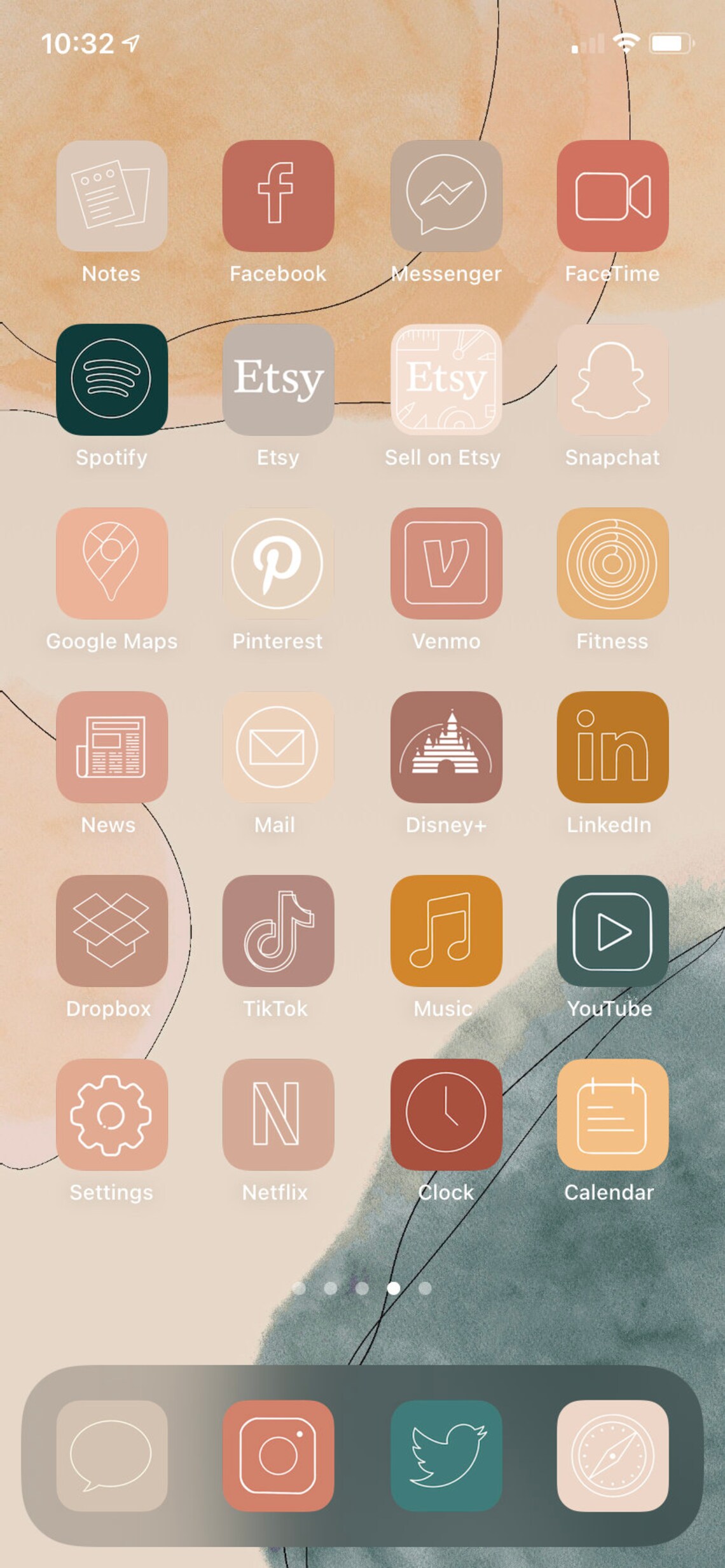The width and height of the screenshot is (725, 1568).
Task: Launch Disney+
Action: tap(446, 747)
